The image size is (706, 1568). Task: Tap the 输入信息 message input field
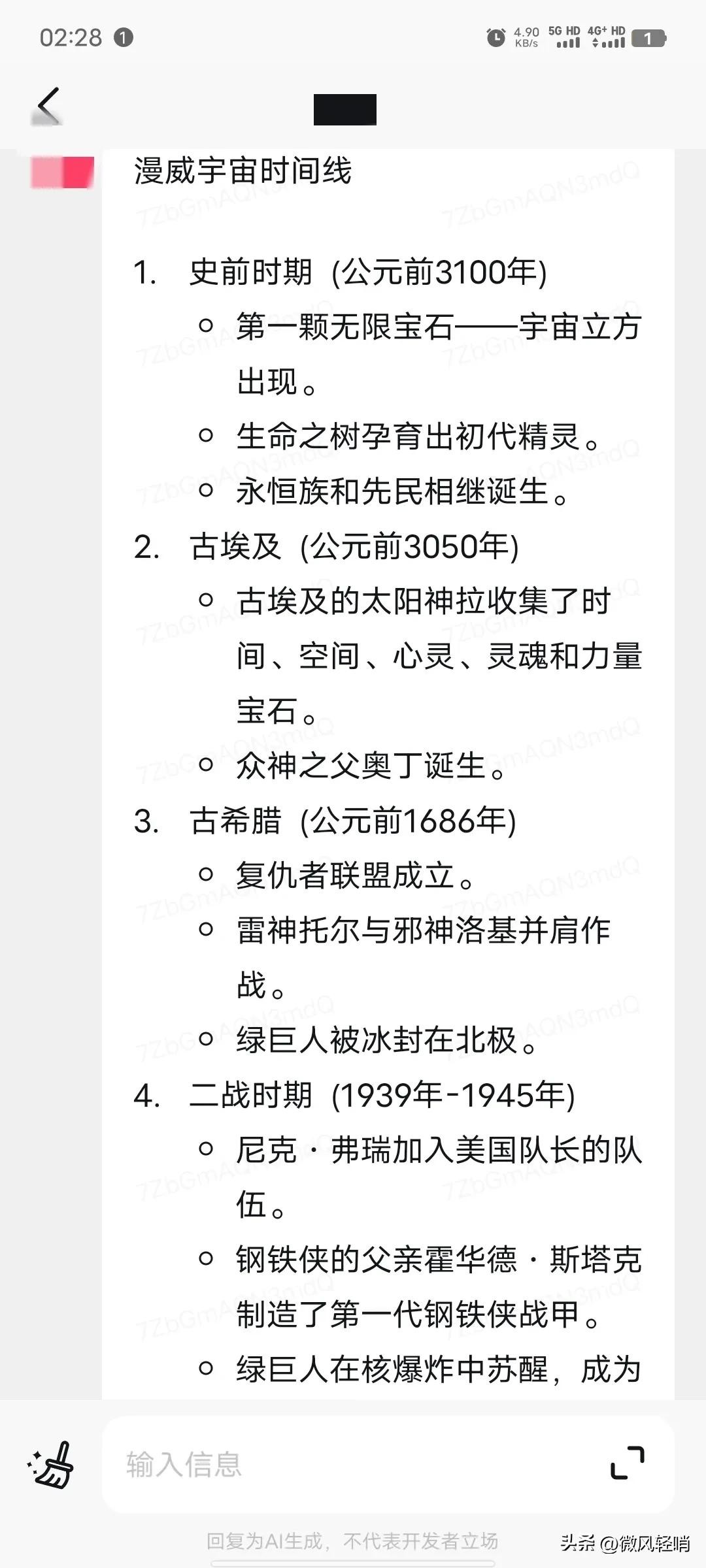[353, 1465]
